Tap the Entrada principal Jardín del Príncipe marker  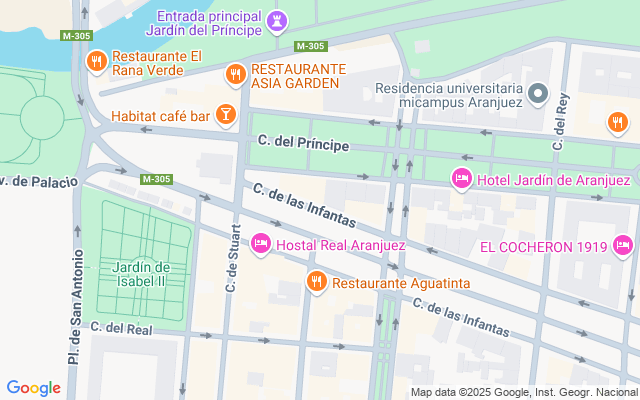coord(279,21)
